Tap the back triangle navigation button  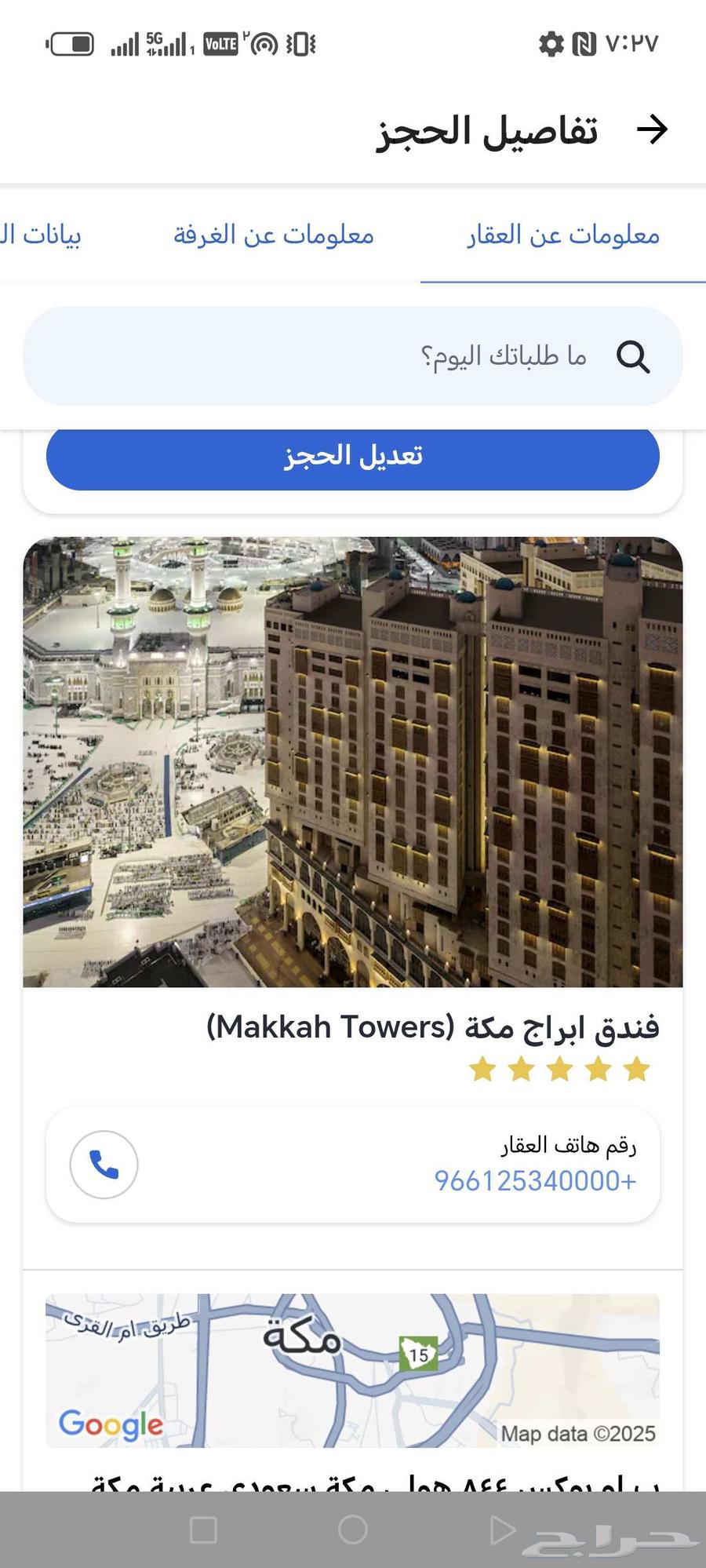(500, 1528)
